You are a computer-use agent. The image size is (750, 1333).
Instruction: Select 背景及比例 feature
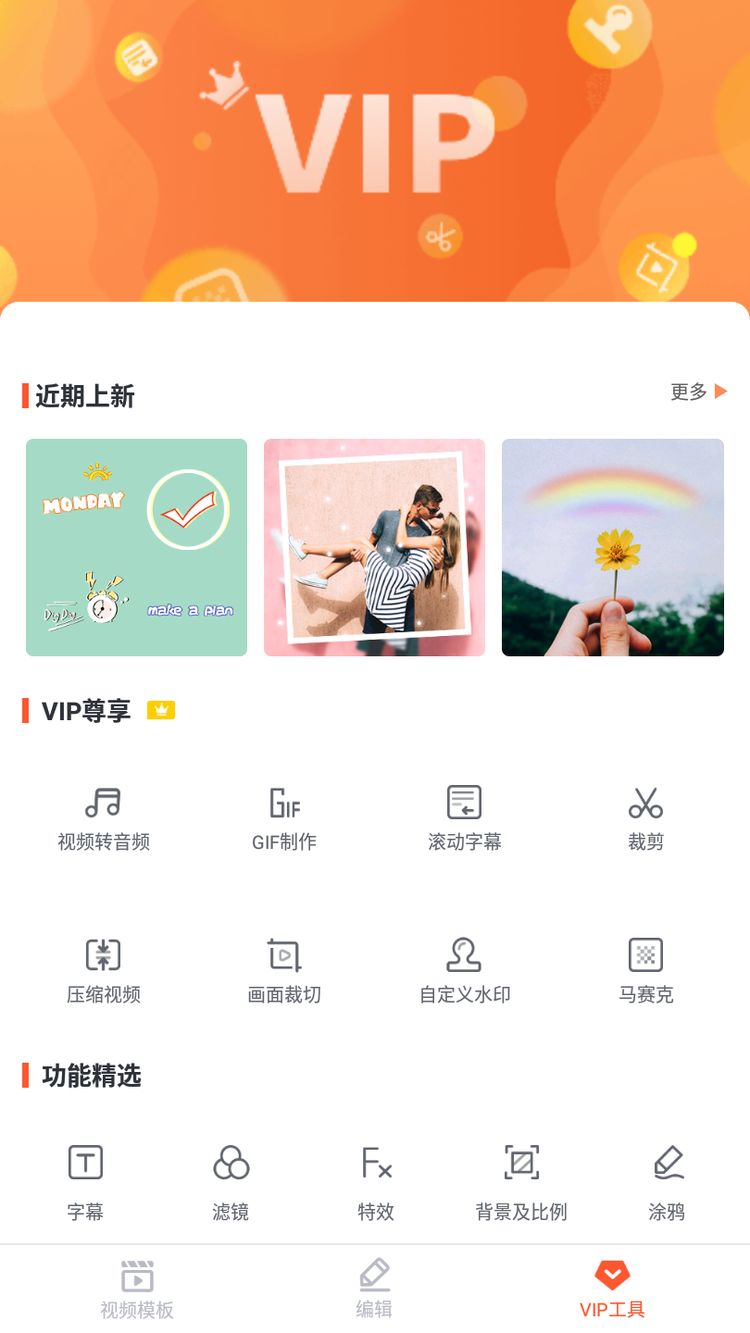[521, 1182]
